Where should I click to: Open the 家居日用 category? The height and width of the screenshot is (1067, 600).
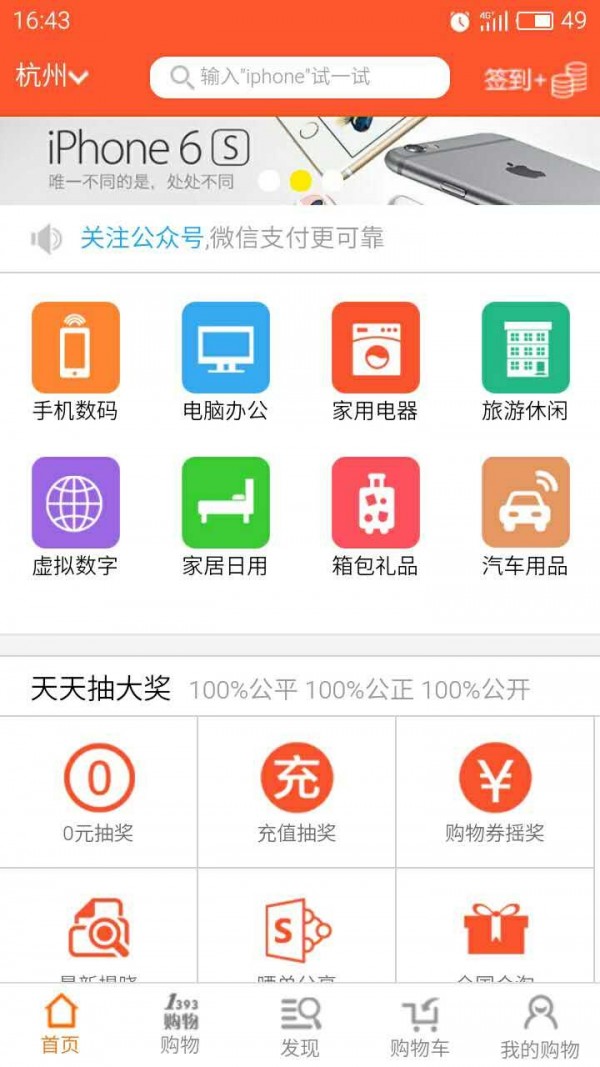point(226,516)
